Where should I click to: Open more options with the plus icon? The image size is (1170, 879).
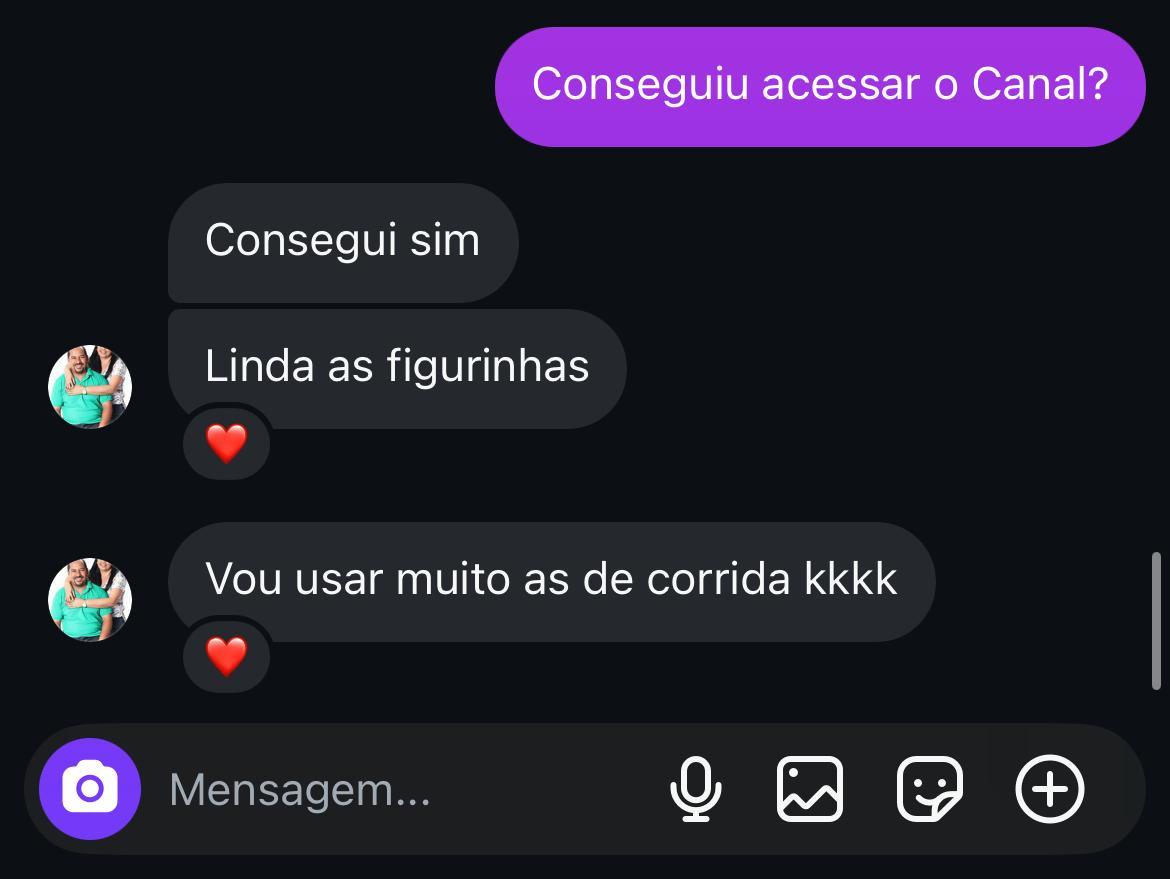1049,789
